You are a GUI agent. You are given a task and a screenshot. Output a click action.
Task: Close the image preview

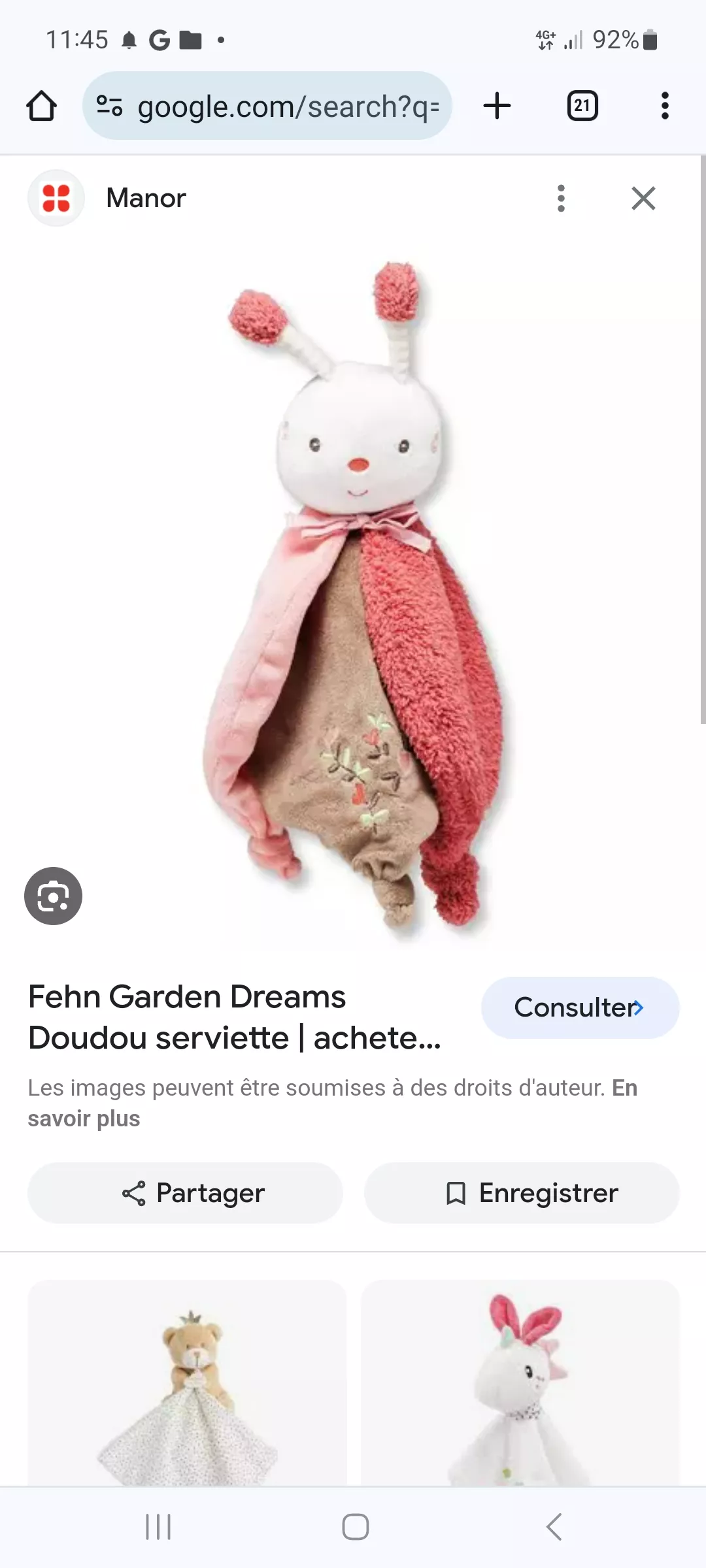click(643, 198)
